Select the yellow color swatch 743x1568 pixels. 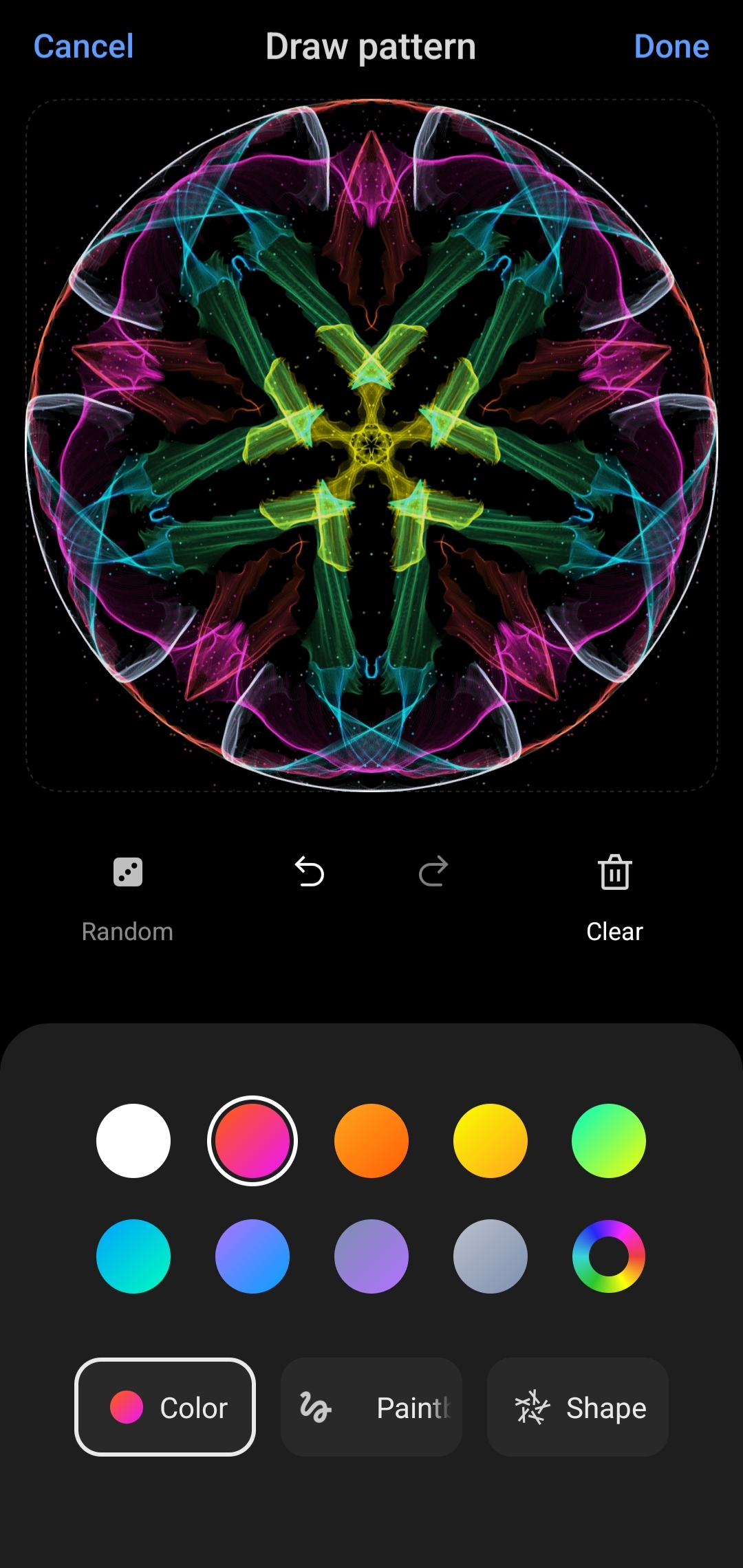[x=491, y=1141]
